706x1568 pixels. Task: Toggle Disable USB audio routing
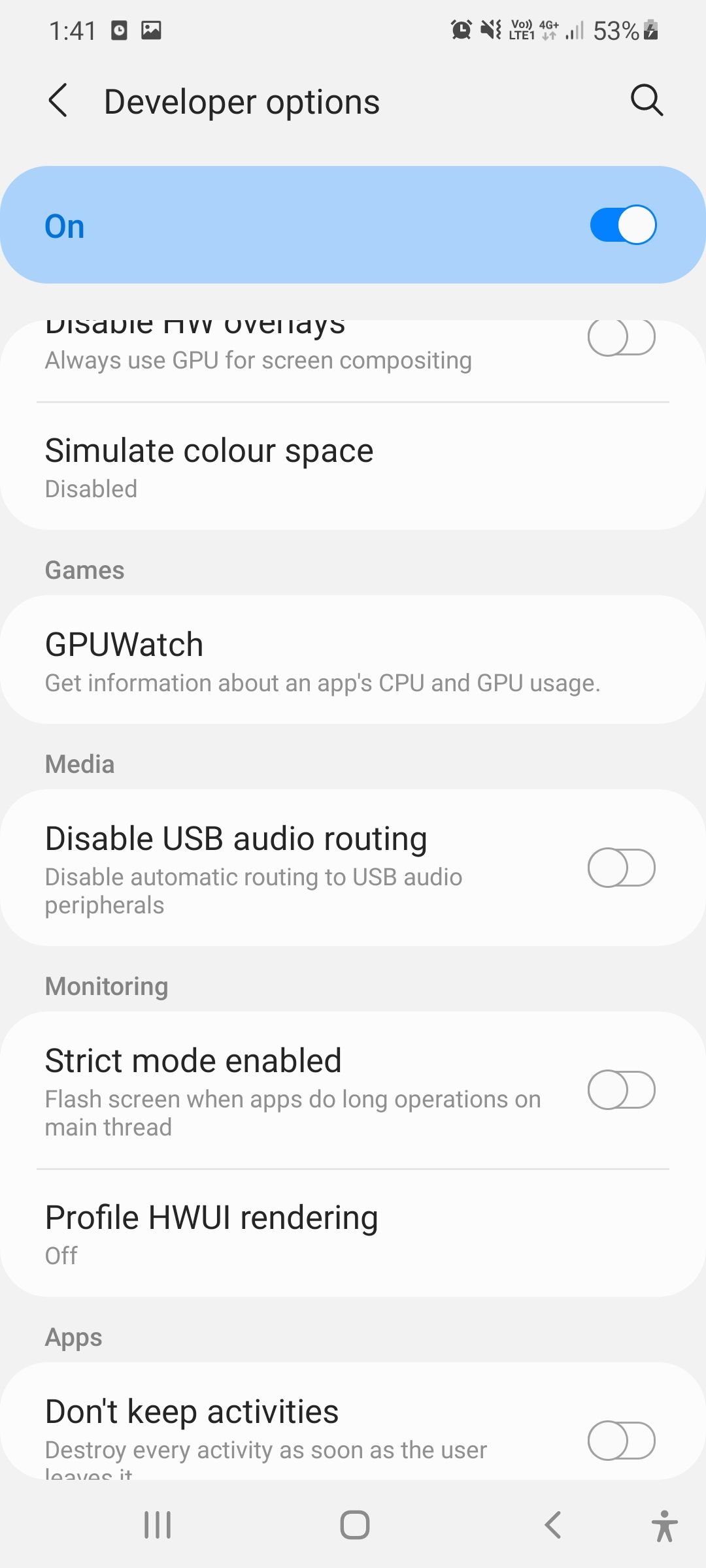tap(621, 868)
